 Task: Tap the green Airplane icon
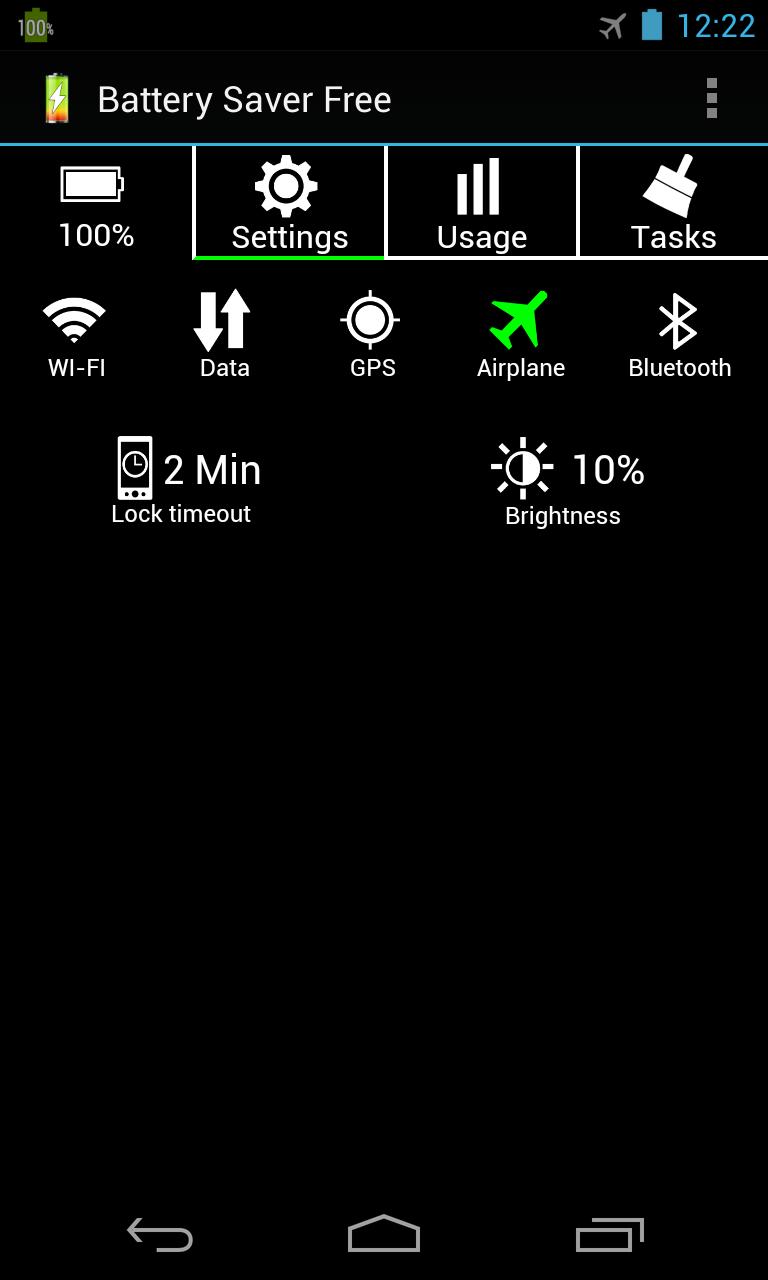tap(521, 318)
